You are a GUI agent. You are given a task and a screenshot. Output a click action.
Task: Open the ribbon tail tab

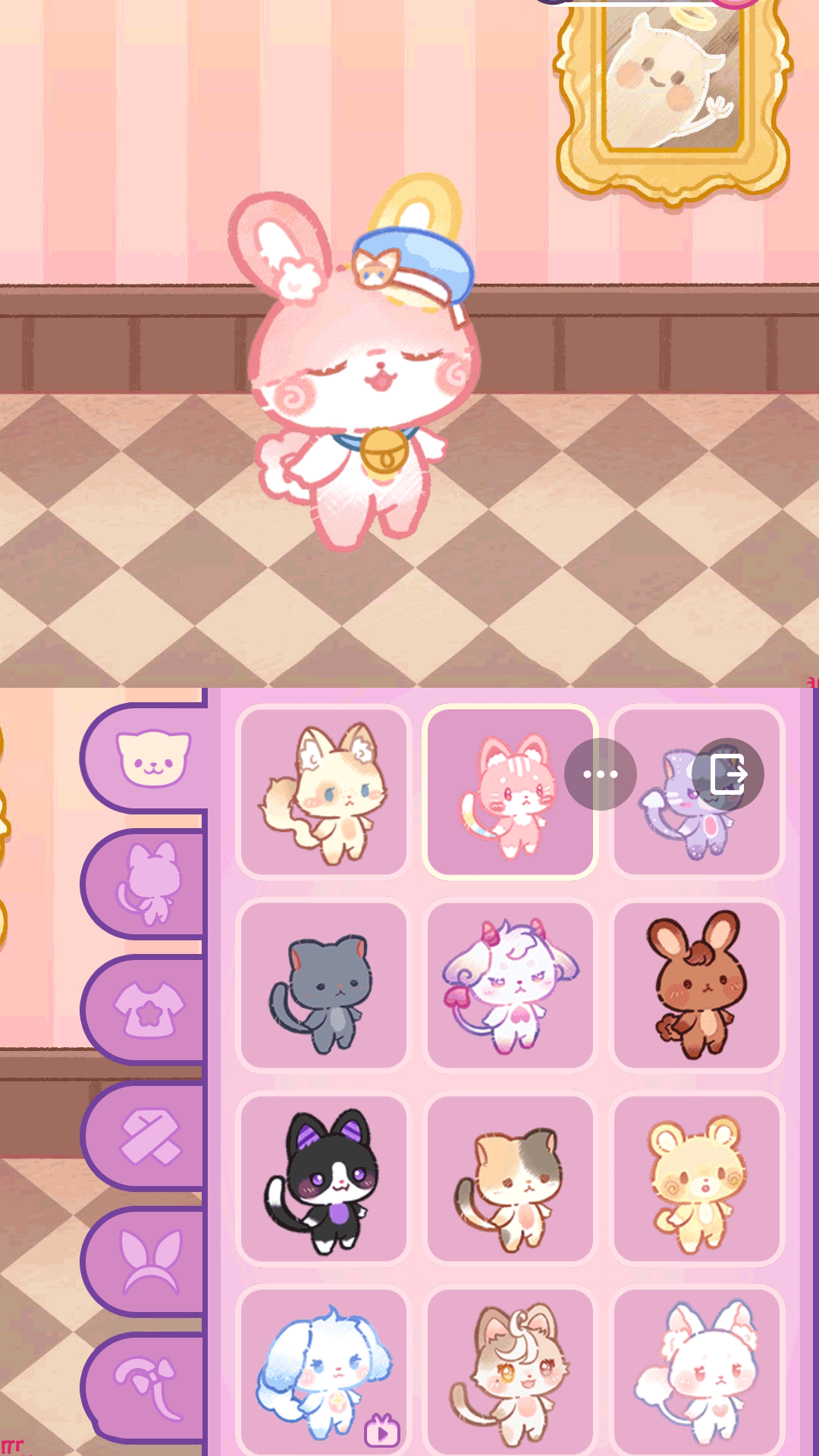coord(150,1386)
